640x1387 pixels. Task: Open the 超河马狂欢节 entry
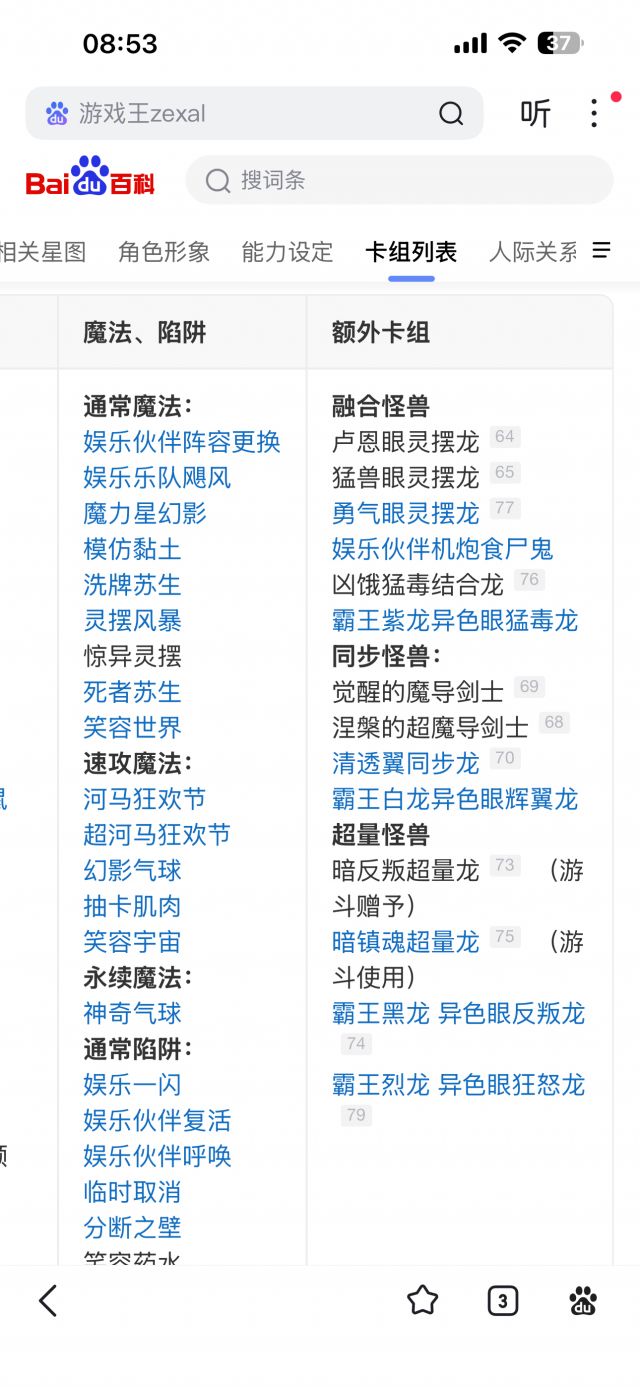[157, 835]
